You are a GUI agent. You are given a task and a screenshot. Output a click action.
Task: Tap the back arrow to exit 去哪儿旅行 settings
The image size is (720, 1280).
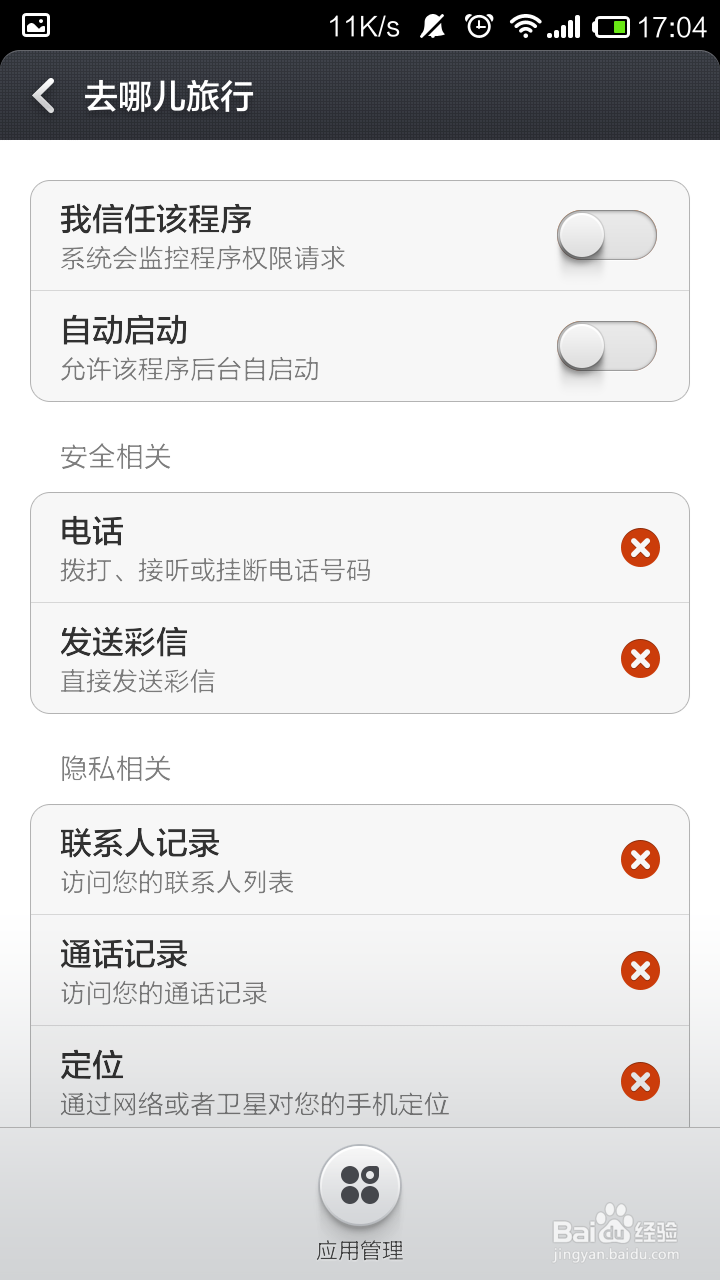[42, 97]
